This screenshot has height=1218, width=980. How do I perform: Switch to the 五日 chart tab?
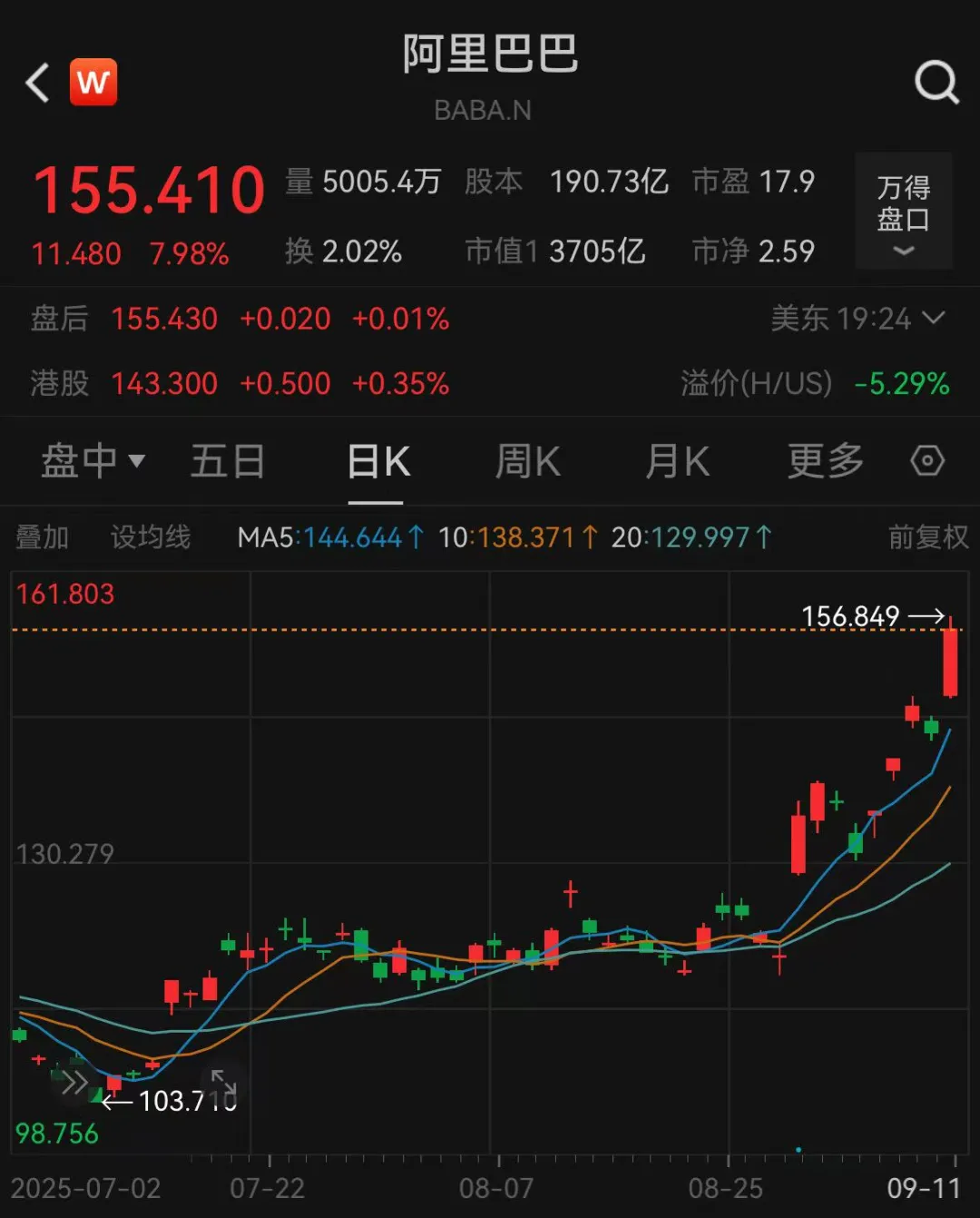227,461
